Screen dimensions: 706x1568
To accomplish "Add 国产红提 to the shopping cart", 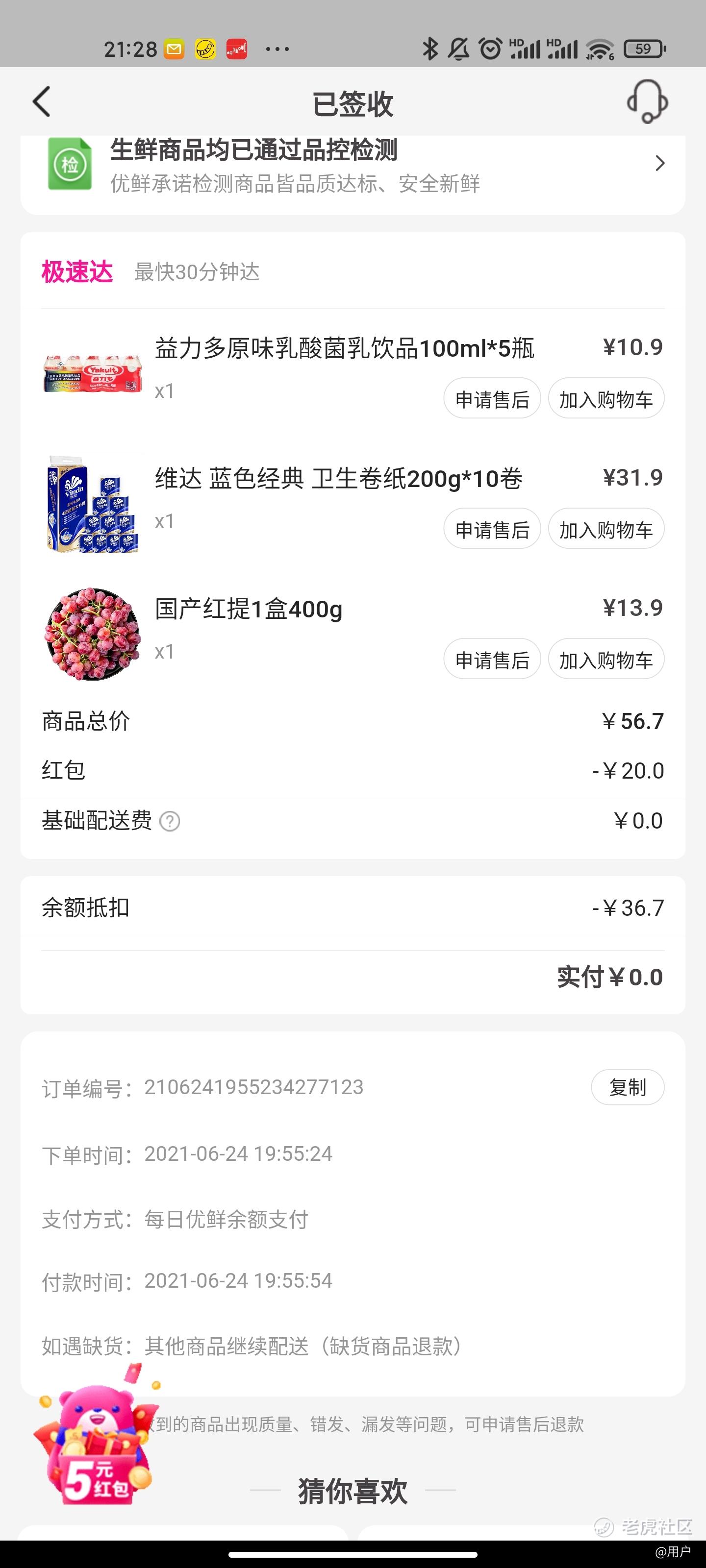I will point(605,660).
